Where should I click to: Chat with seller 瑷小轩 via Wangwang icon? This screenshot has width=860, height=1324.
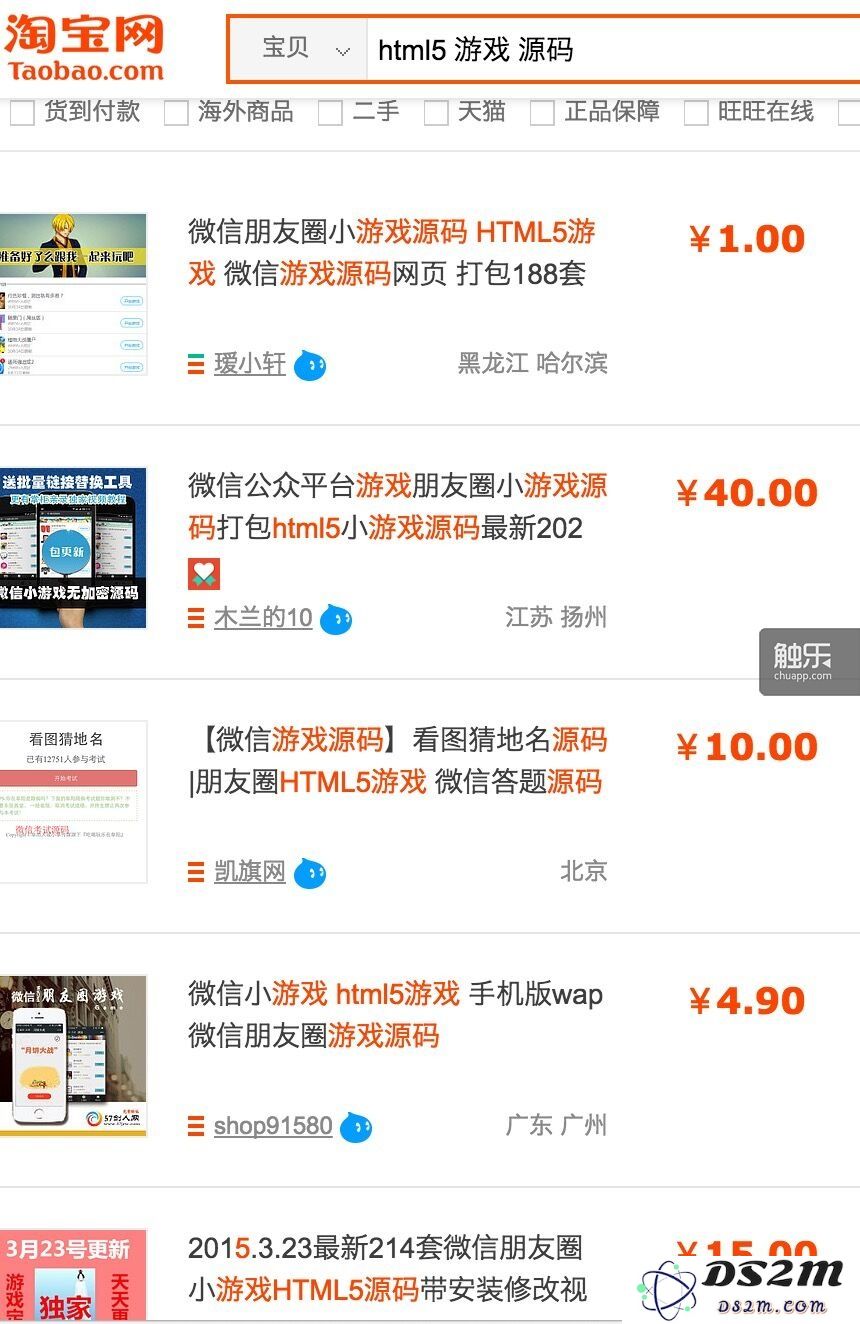pyautogui.click(x=310, y=365)
